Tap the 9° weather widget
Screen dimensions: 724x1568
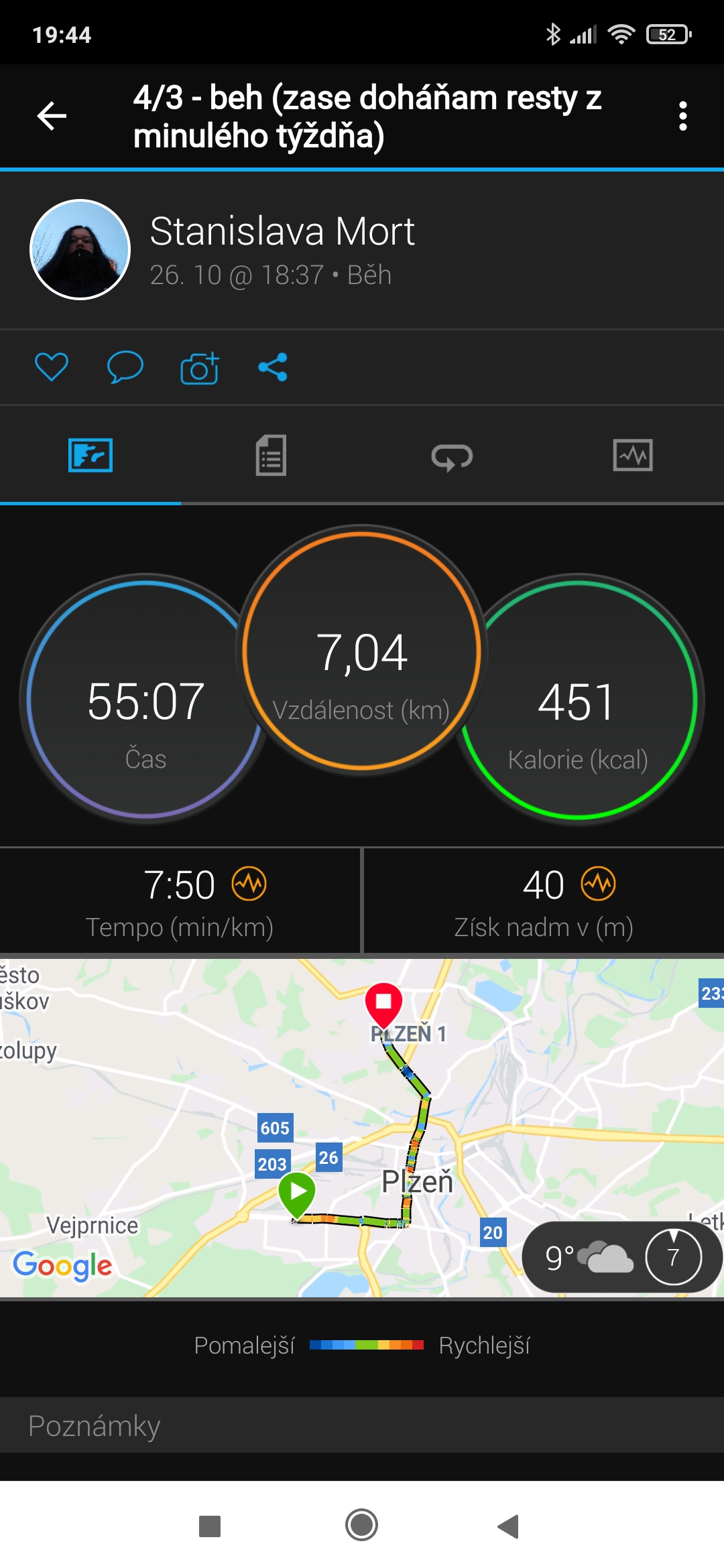621,1257
